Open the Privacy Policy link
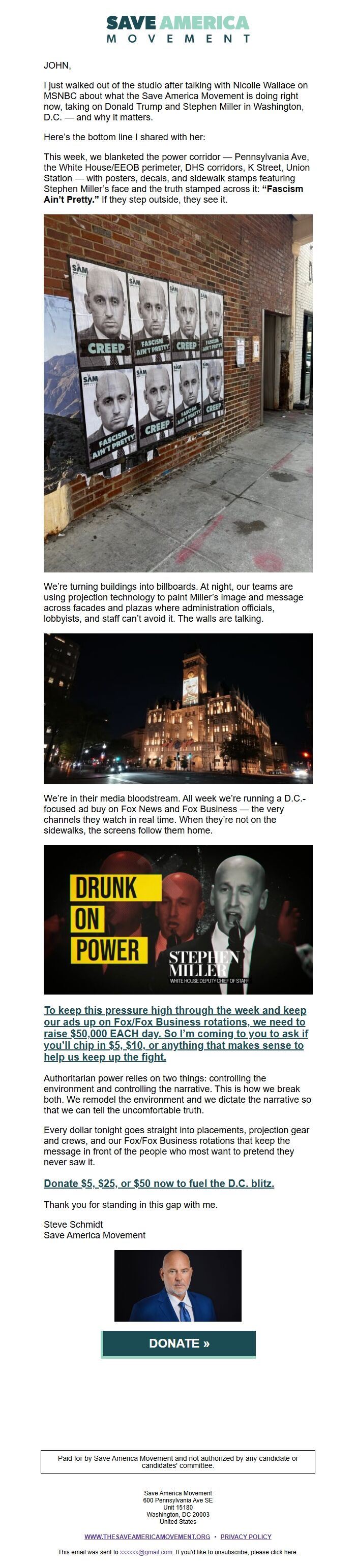This screenshot has height=1568, width=356. click(246, 1537)
